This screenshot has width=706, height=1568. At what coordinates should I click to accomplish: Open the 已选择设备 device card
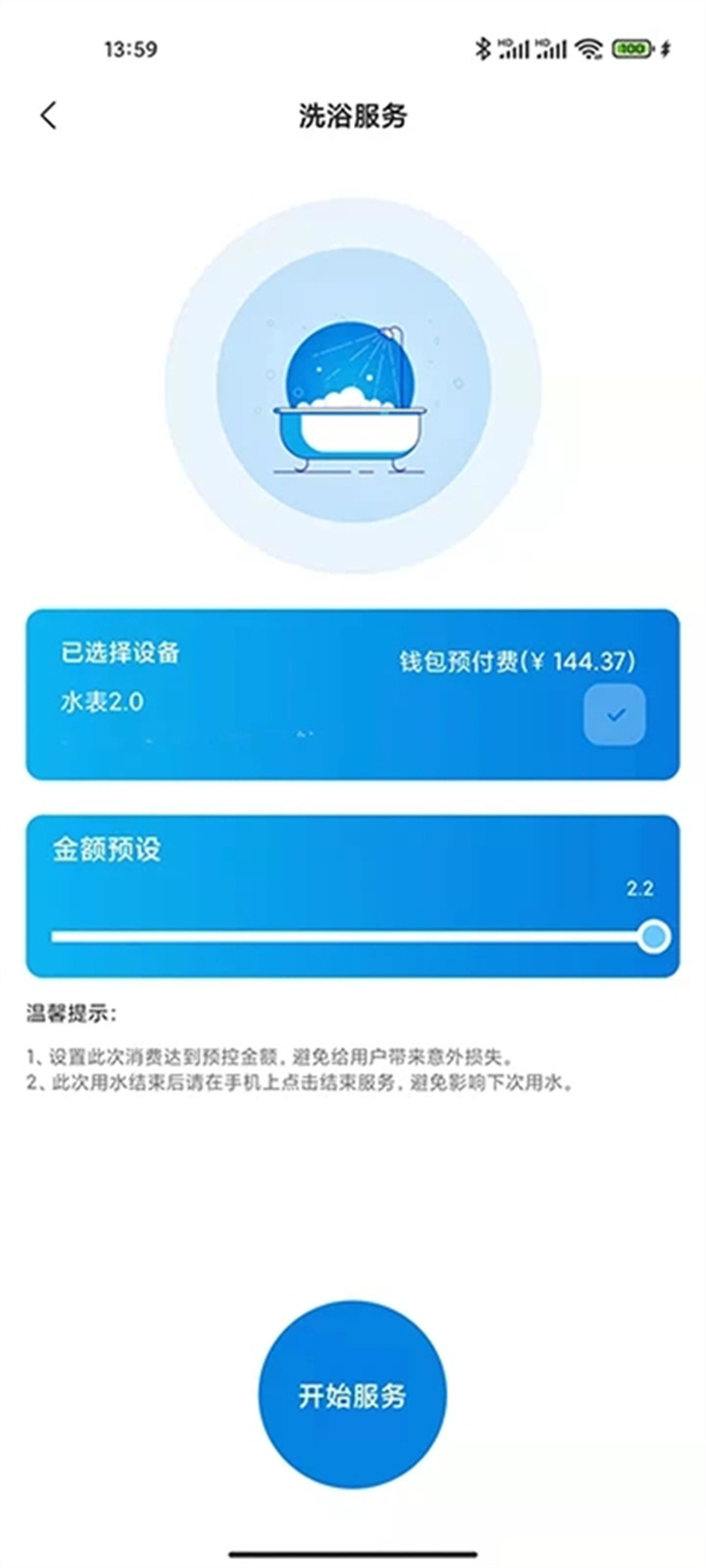(353, 691)
